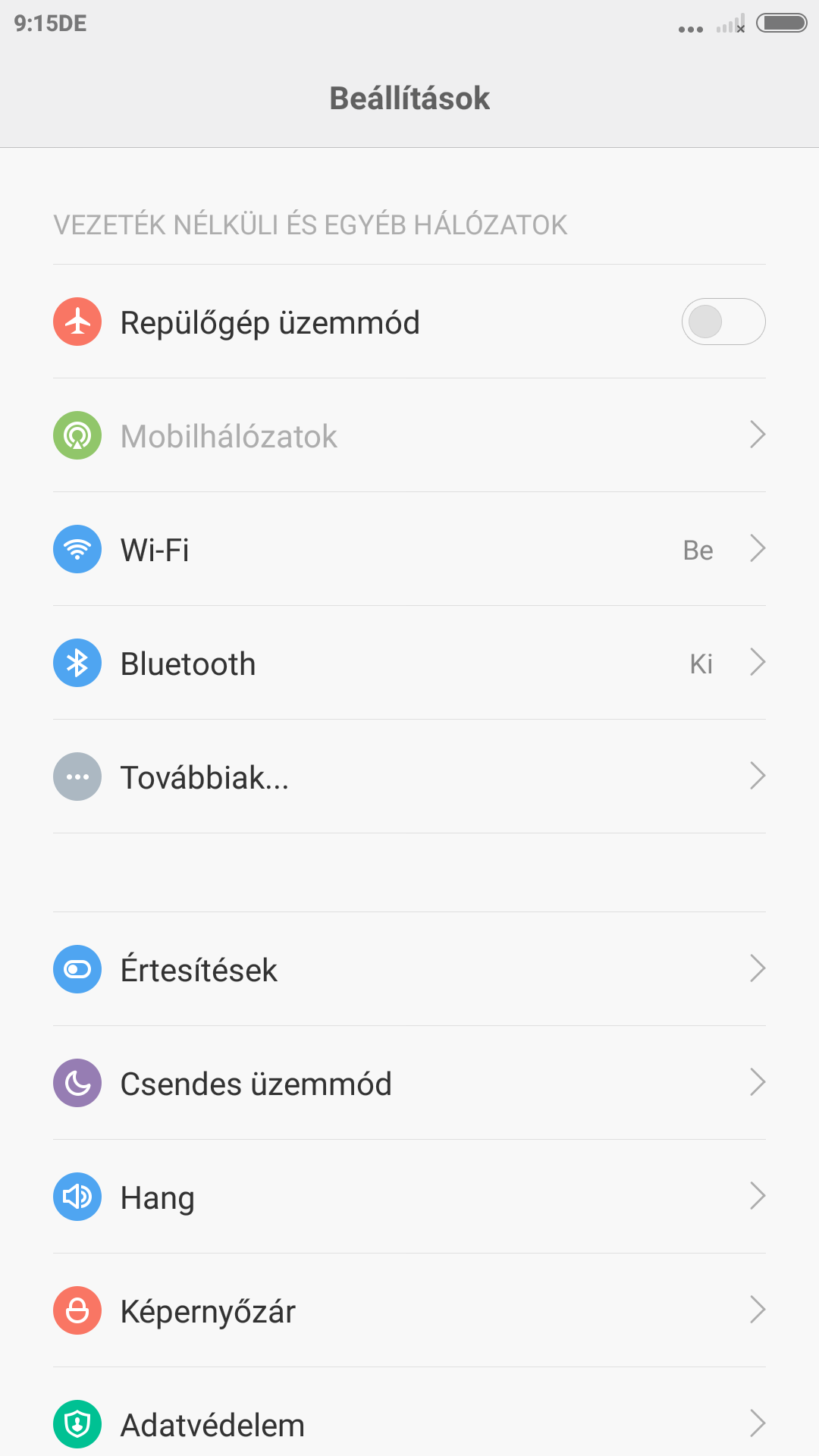The height and width of the screenshot is (1456, 819).
Task: Open Bluetooth settings
Action: tap(409, 663)
